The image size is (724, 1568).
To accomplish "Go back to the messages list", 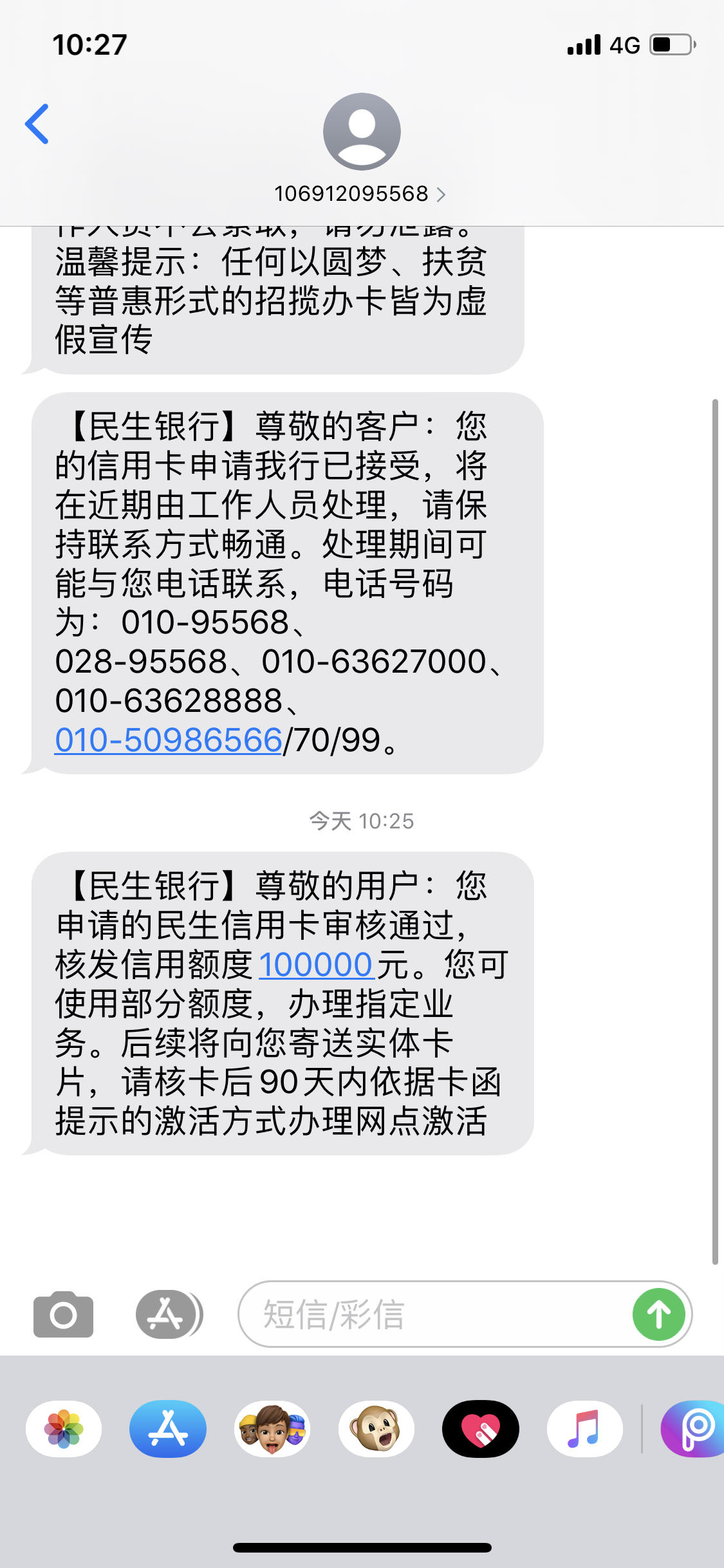I will point(37,124).
